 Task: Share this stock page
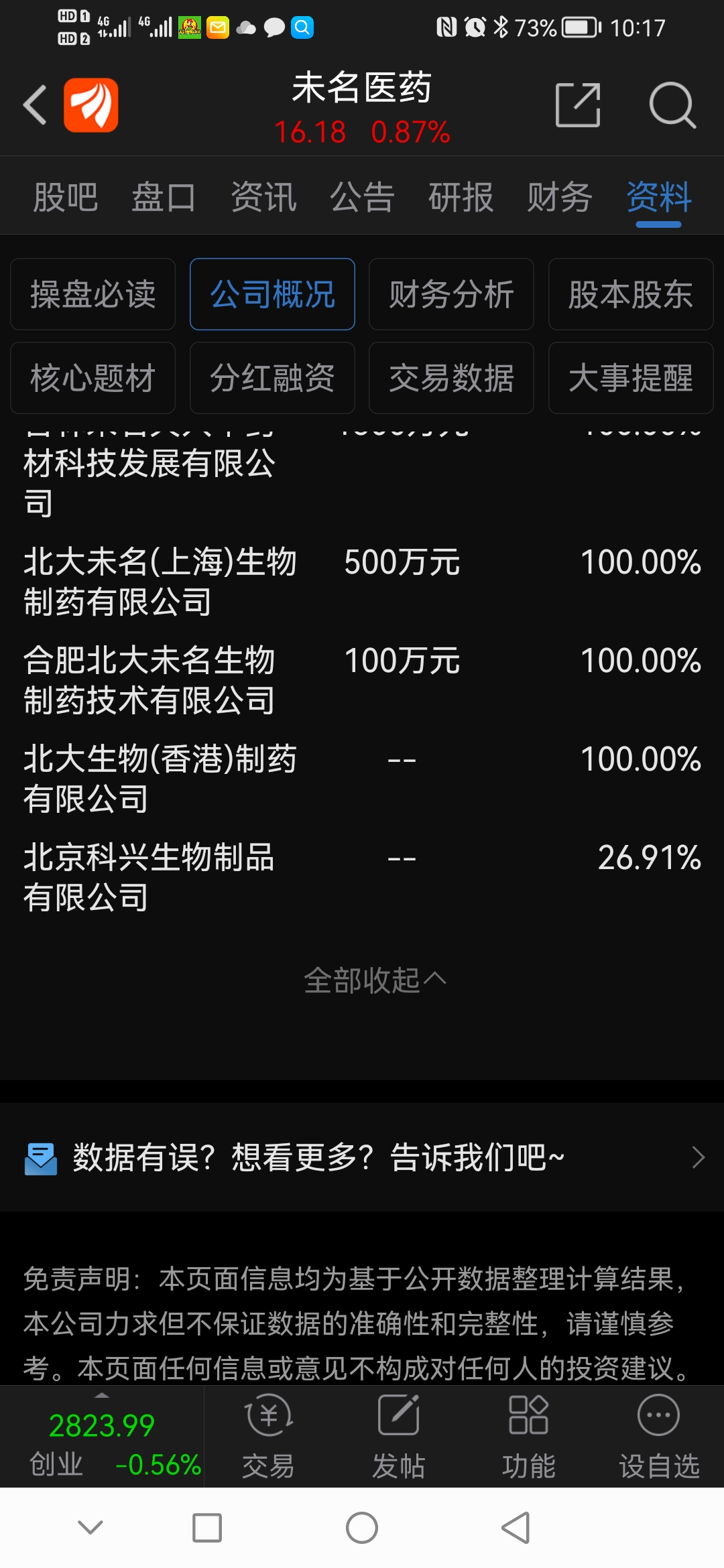click(x=578, y=105)
